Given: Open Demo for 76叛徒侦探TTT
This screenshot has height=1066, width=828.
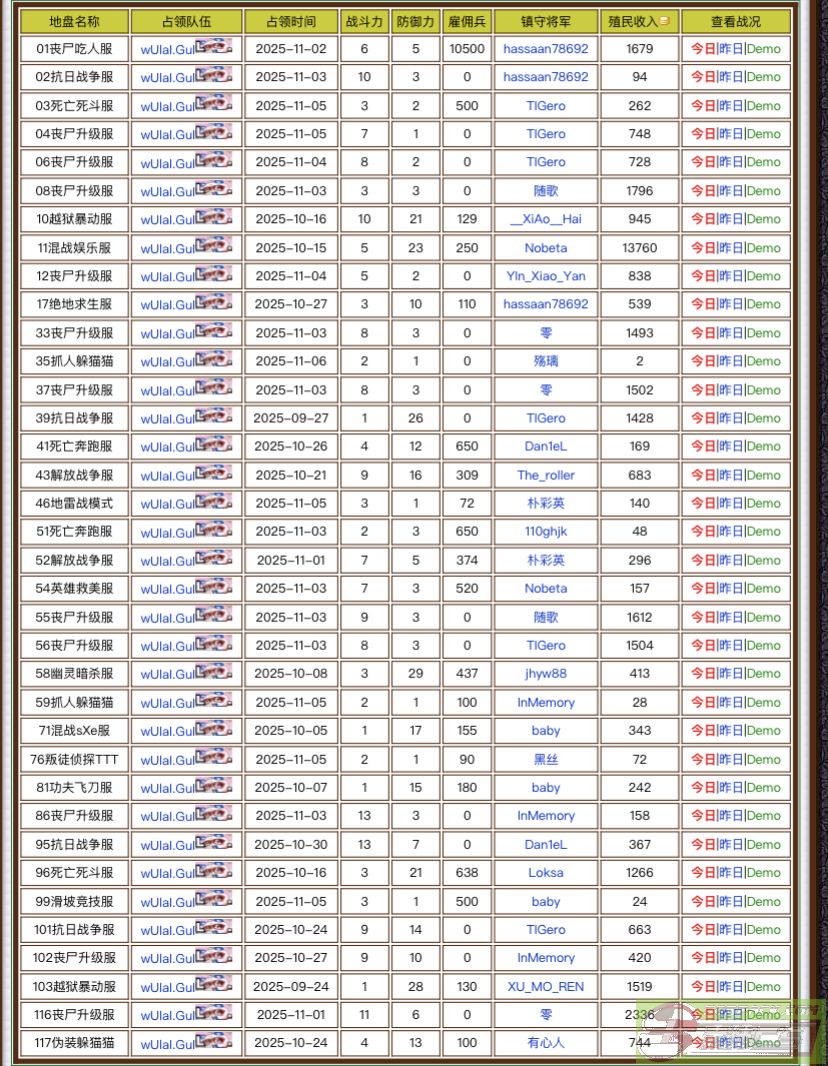Looking at the screenshot, I should pos(764,759).
